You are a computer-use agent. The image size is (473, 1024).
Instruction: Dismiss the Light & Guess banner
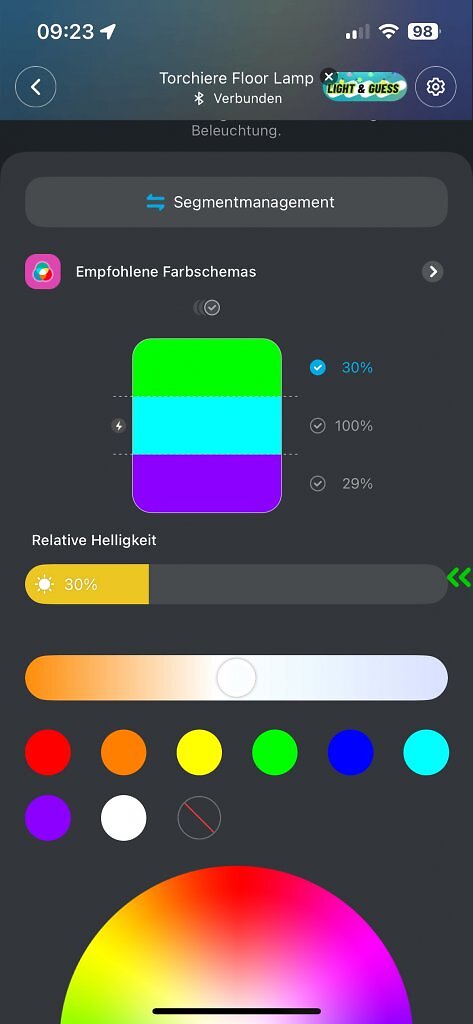[329, 76]
